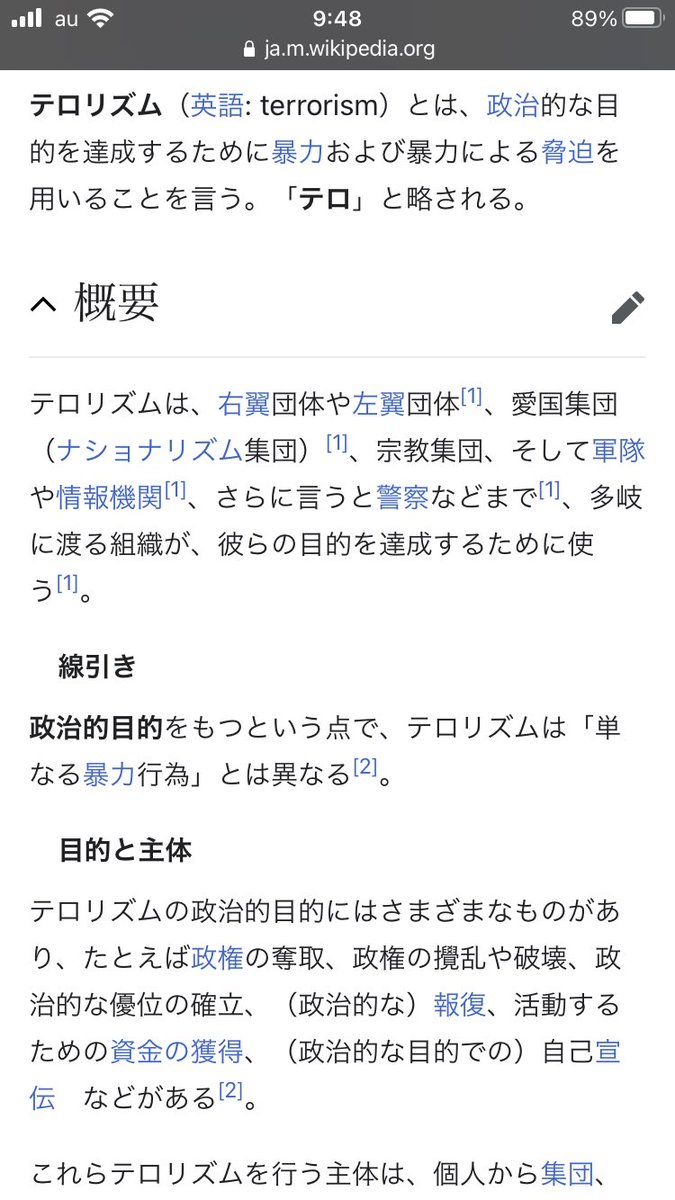The image size is (675, 1200).
Task: Edit the 概要 section with pencil icon
Action: tap(628, 308)
